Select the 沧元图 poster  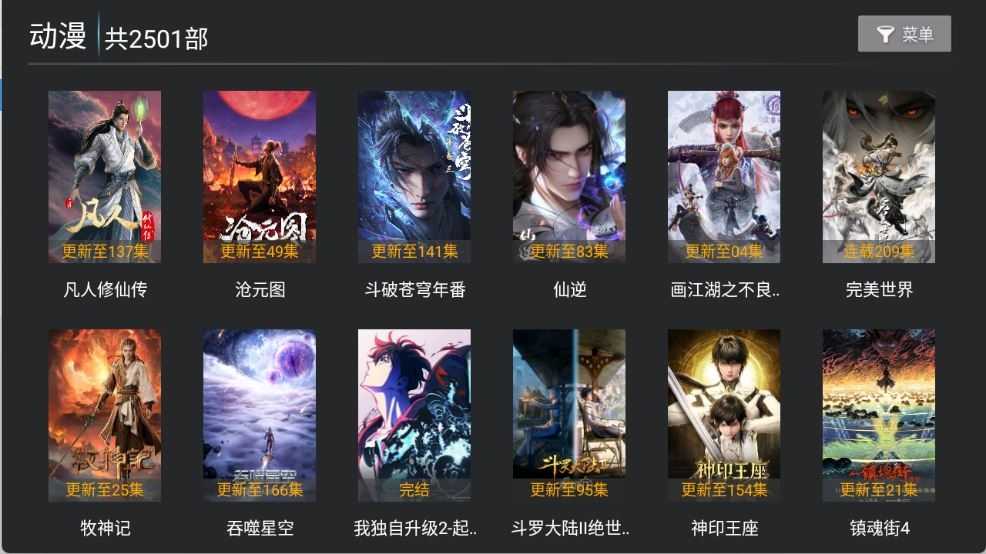click(260, 177)
